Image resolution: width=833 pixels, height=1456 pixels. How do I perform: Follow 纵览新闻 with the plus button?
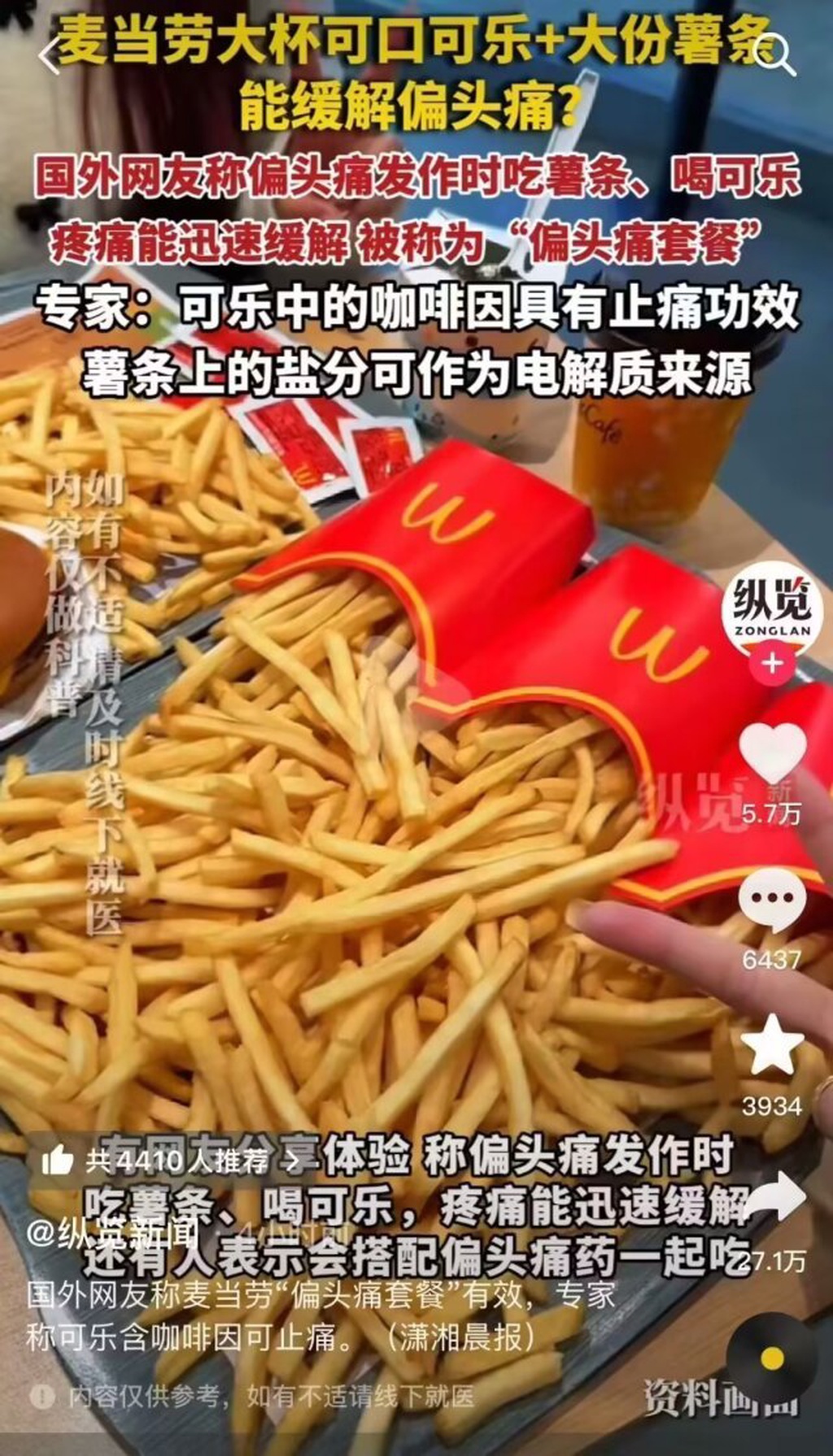pos(772,664)
